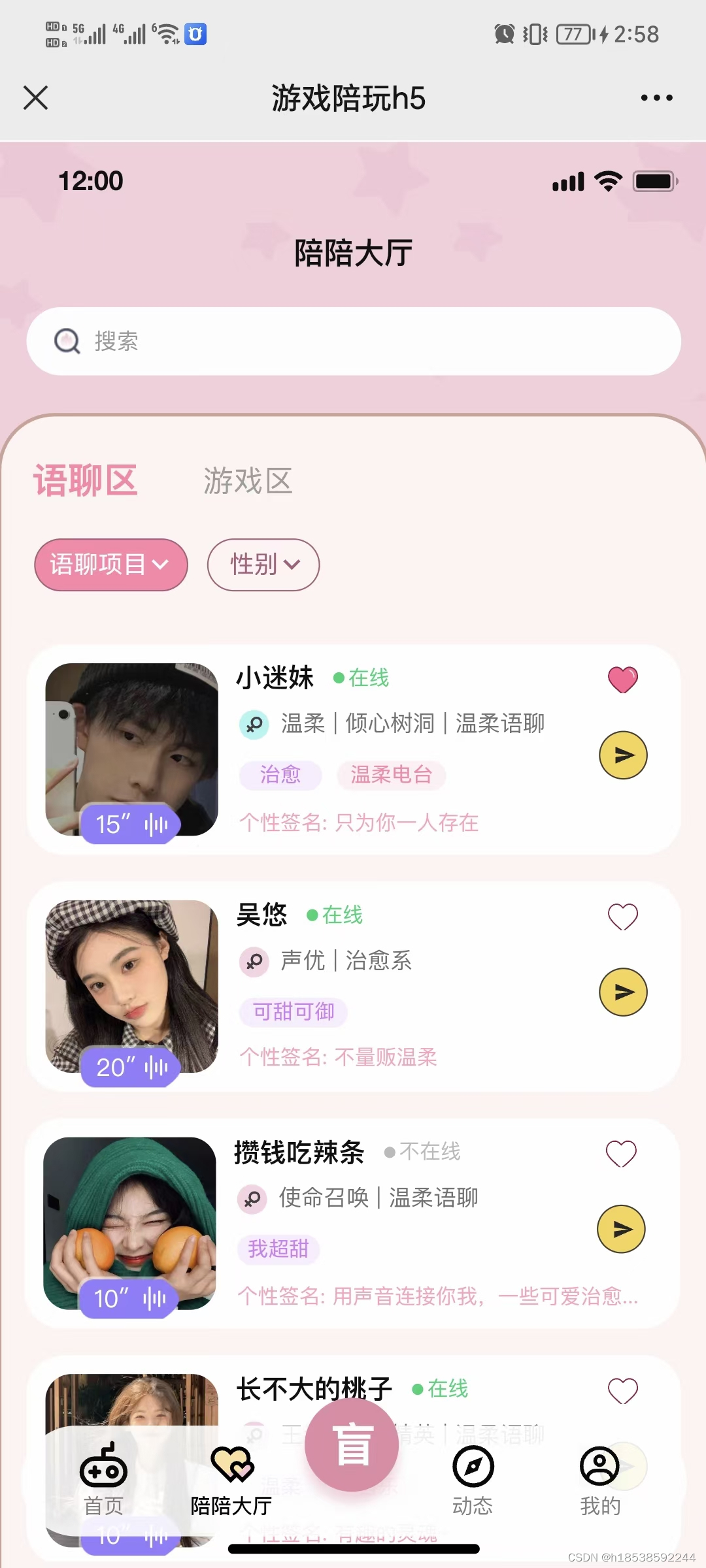This screenshot has width=706, height=1568.
Task: Like 长不大的桃子 with the heart icon
Action: click(x=622, y=1391)
